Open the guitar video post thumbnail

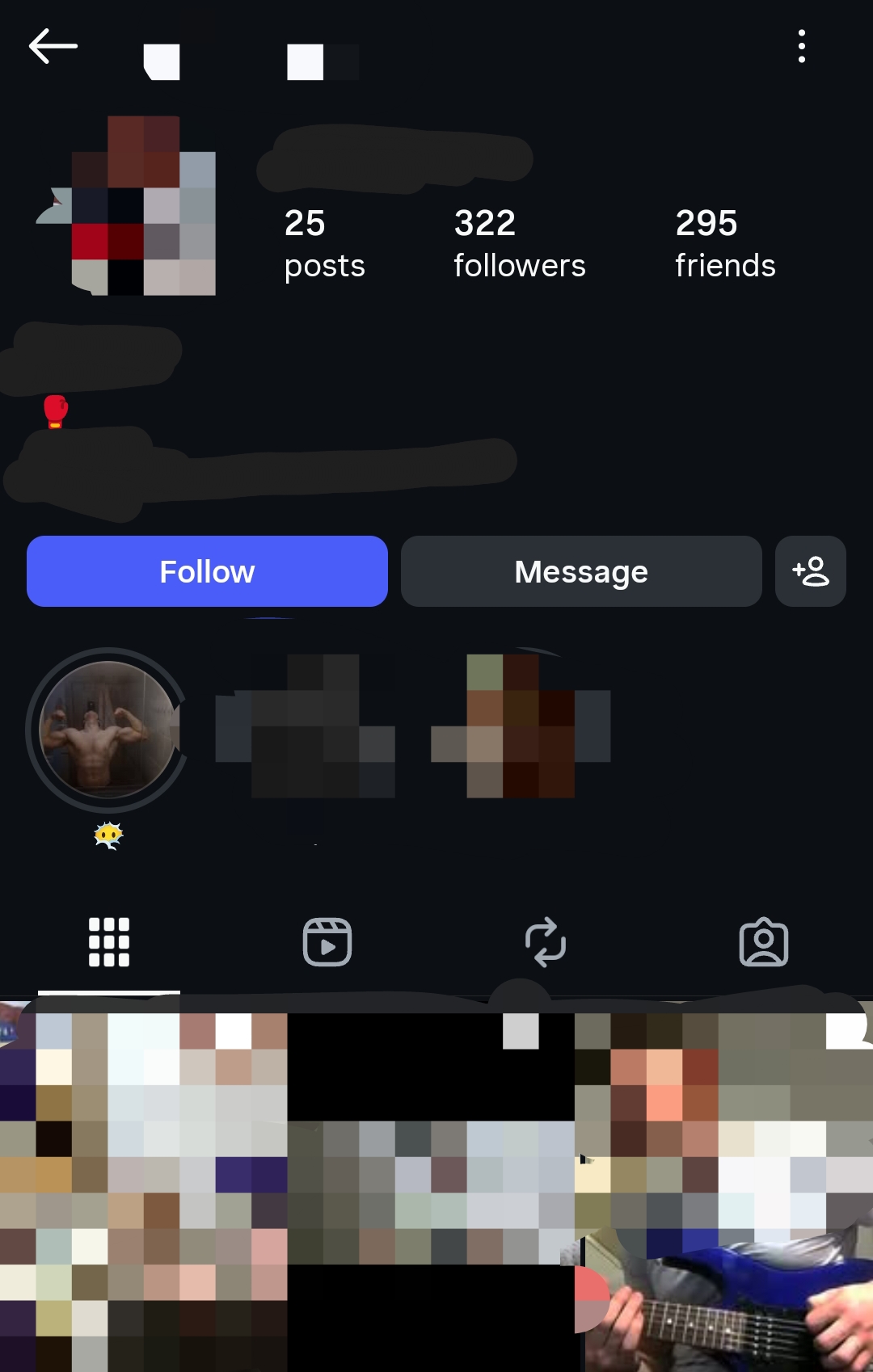(723, 1188)
